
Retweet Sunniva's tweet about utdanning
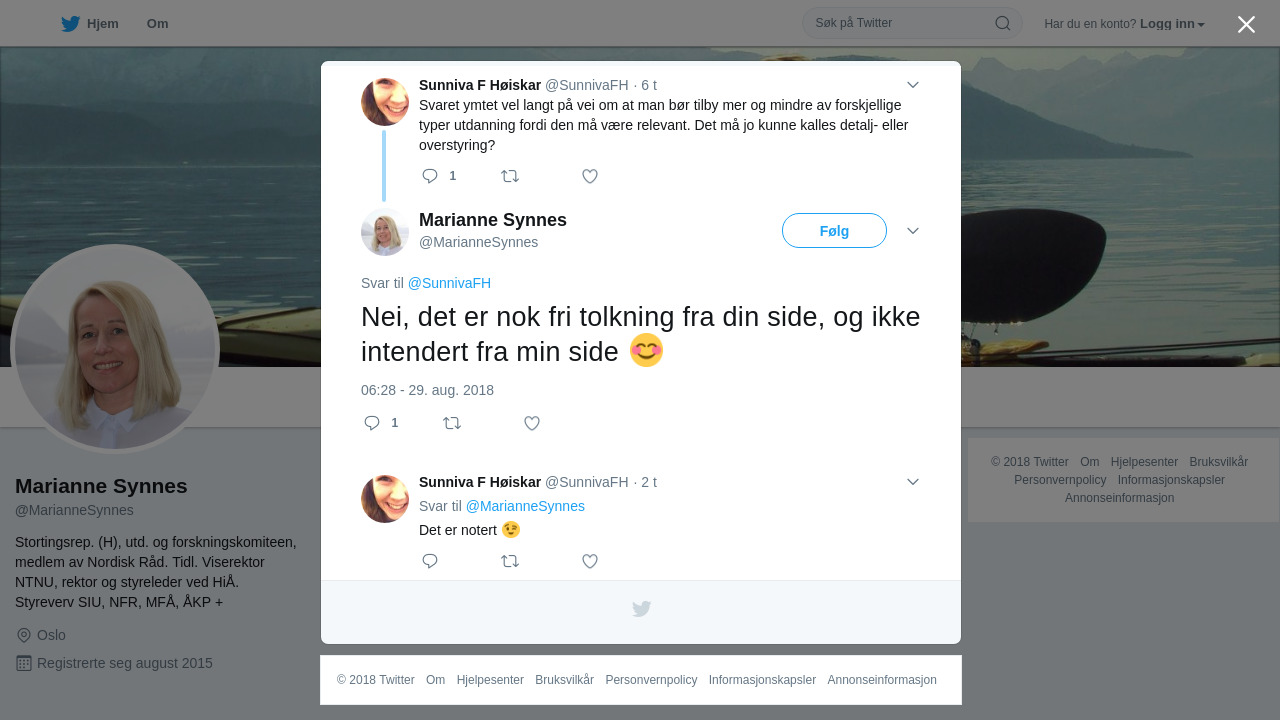[x=510, y=176]
